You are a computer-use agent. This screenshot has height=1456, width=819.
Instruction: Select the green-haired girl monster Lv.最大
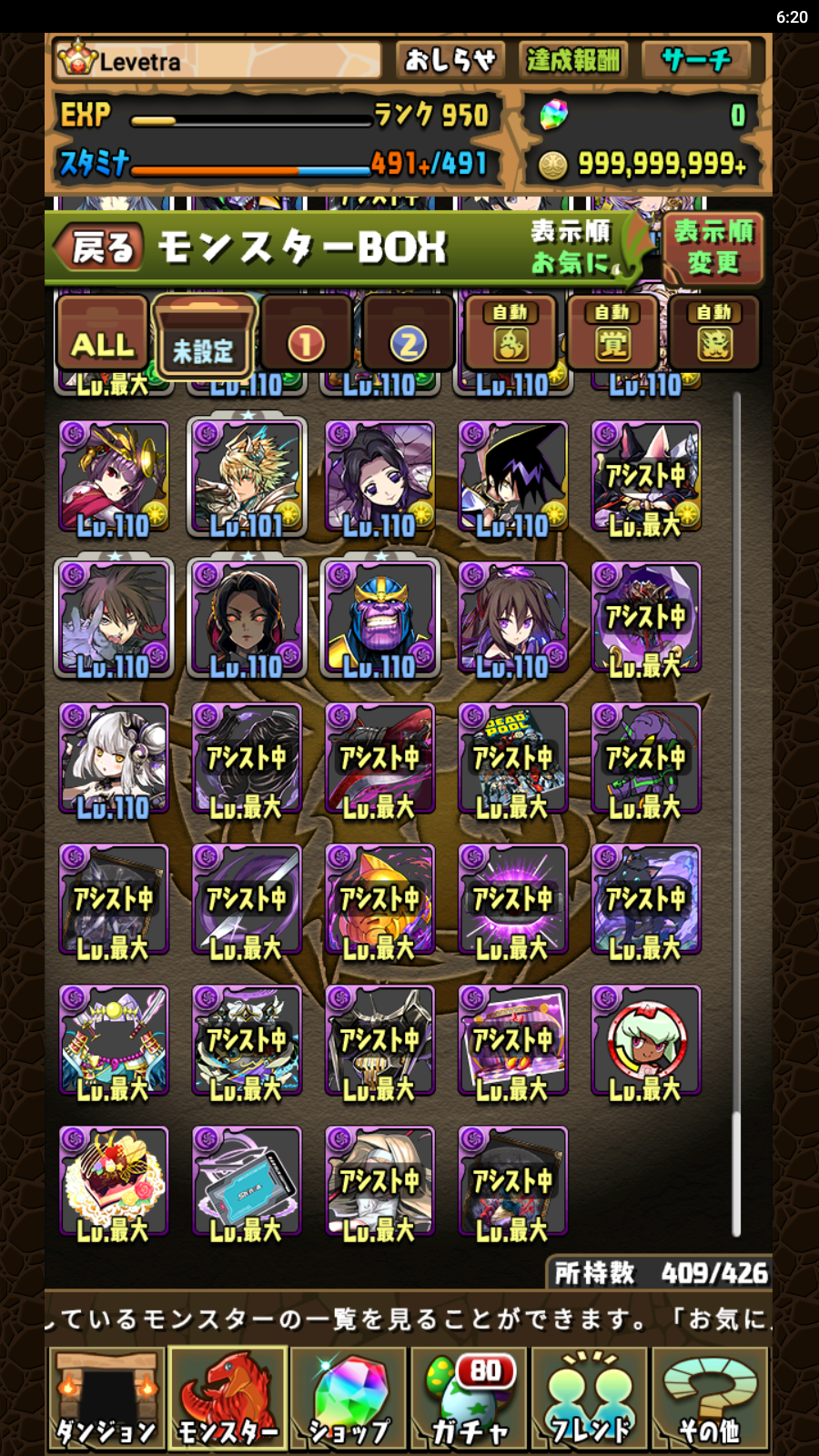[645, 1042]
